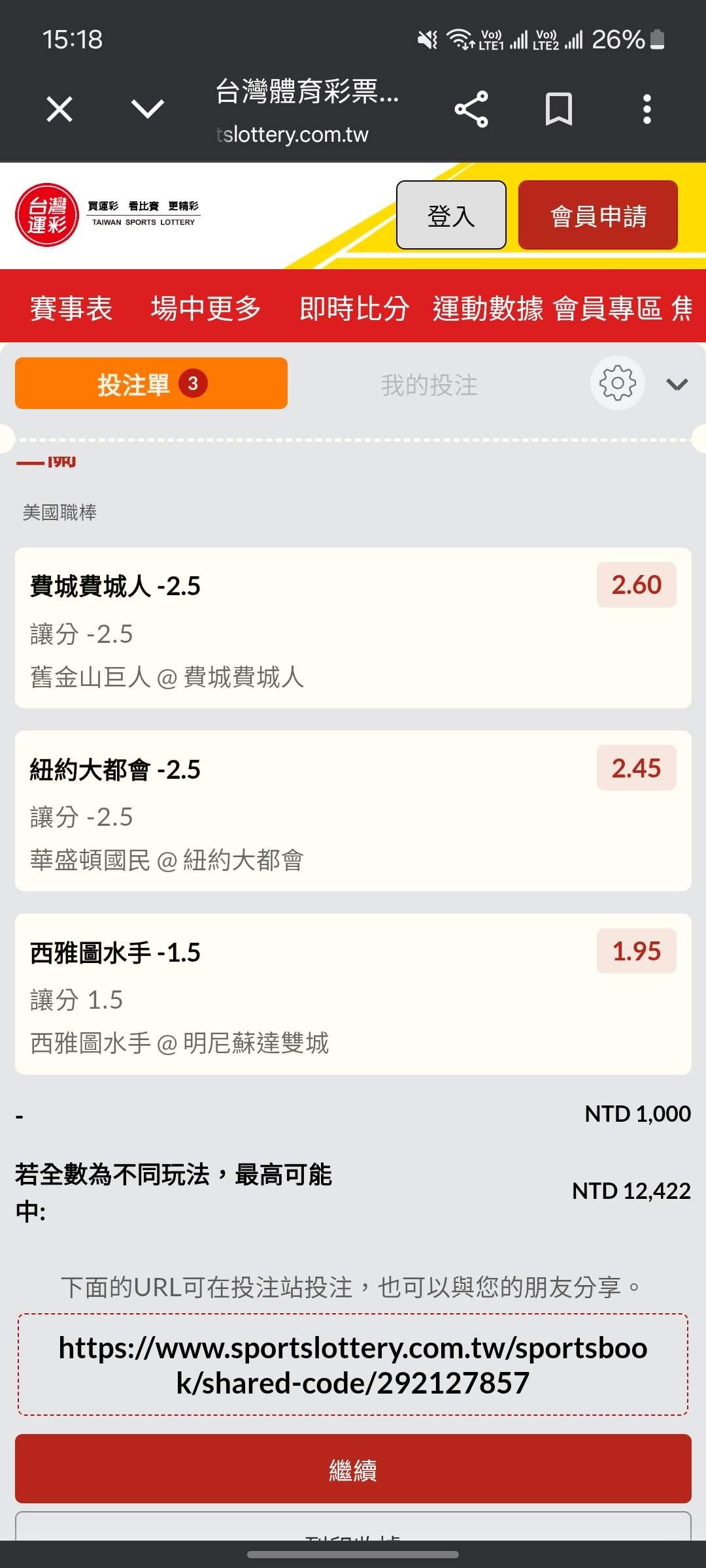The image size is (706, 1568).
Task: Open the shared-code URL link
Action: point(353,1365)
